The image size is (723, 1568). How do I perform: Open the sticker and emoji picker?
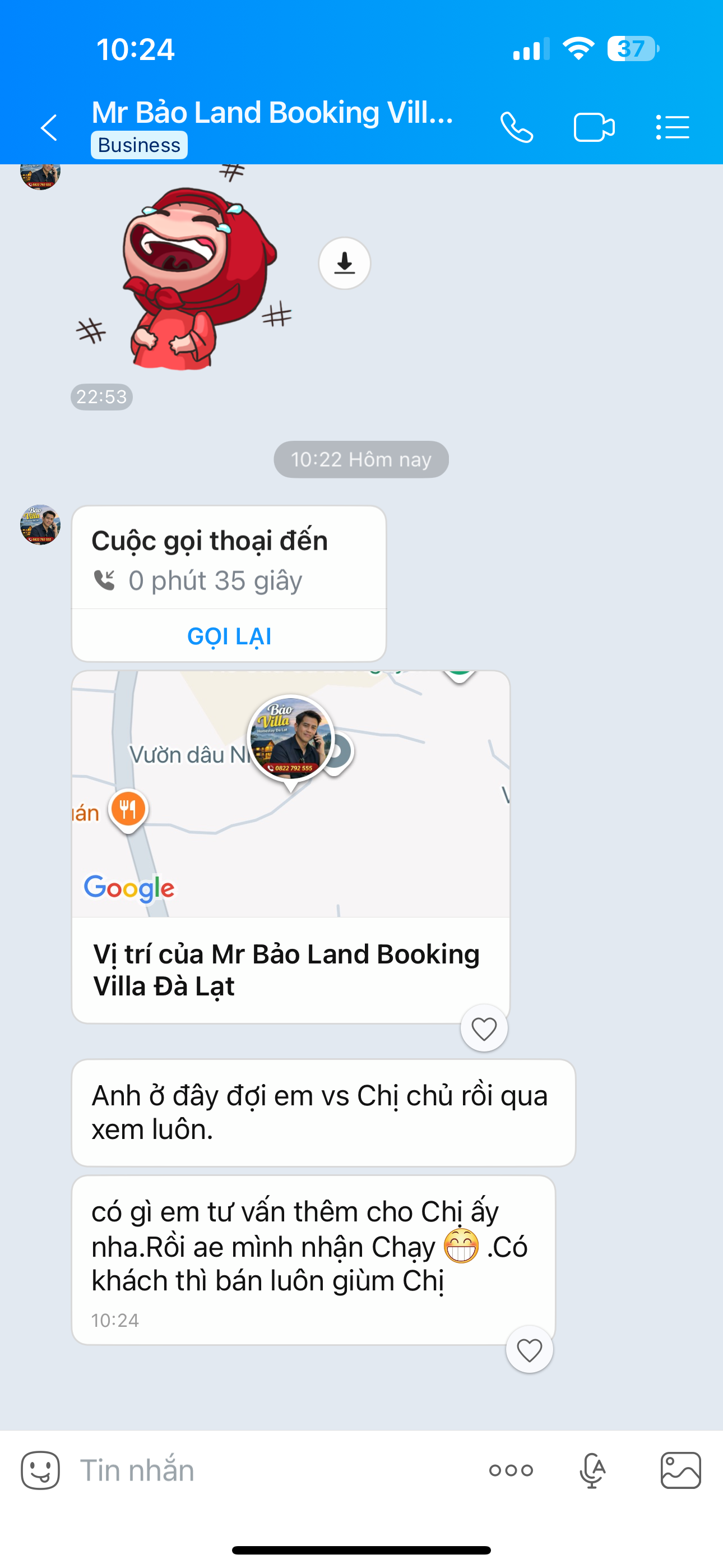click(40, 1470)
